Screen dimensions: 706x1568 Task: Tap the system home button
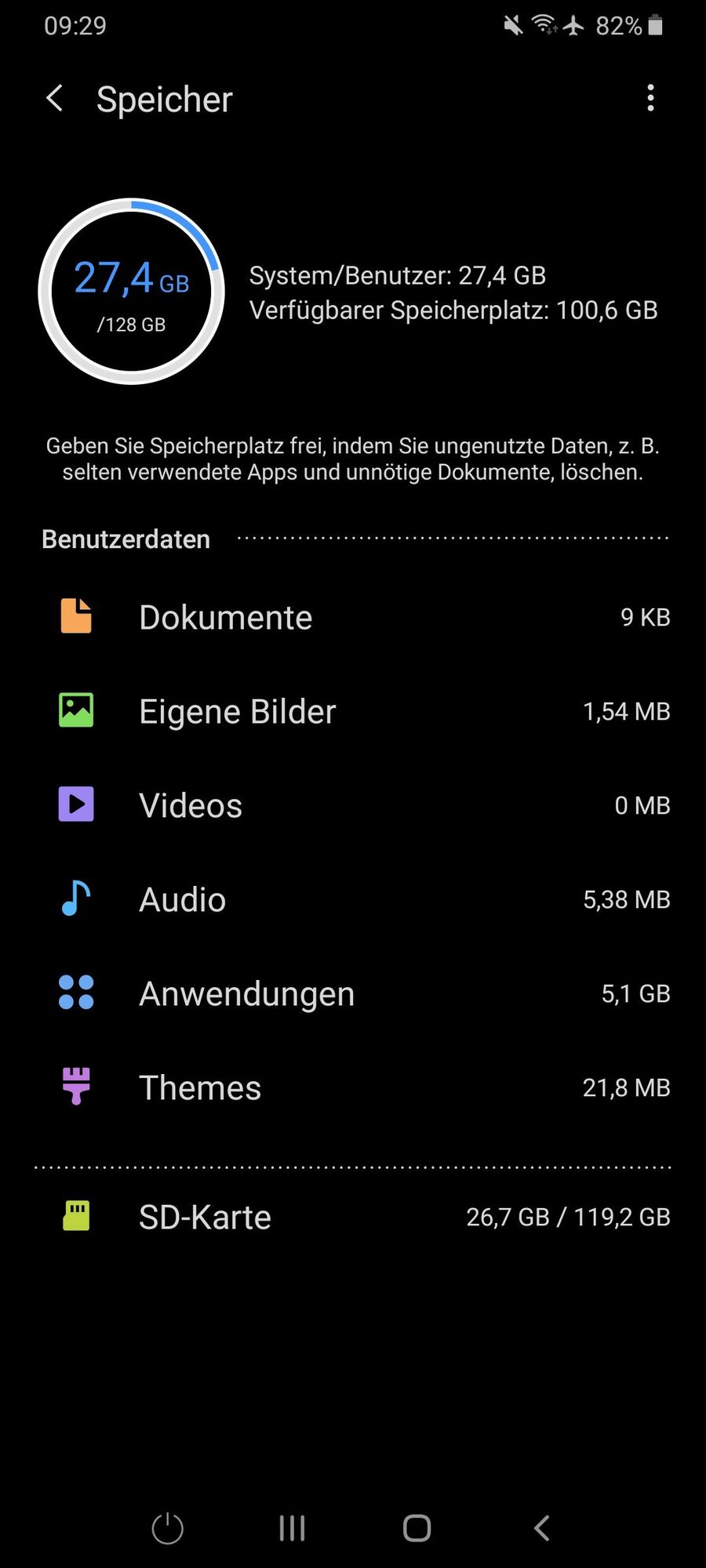click(x=417, y=1528)
